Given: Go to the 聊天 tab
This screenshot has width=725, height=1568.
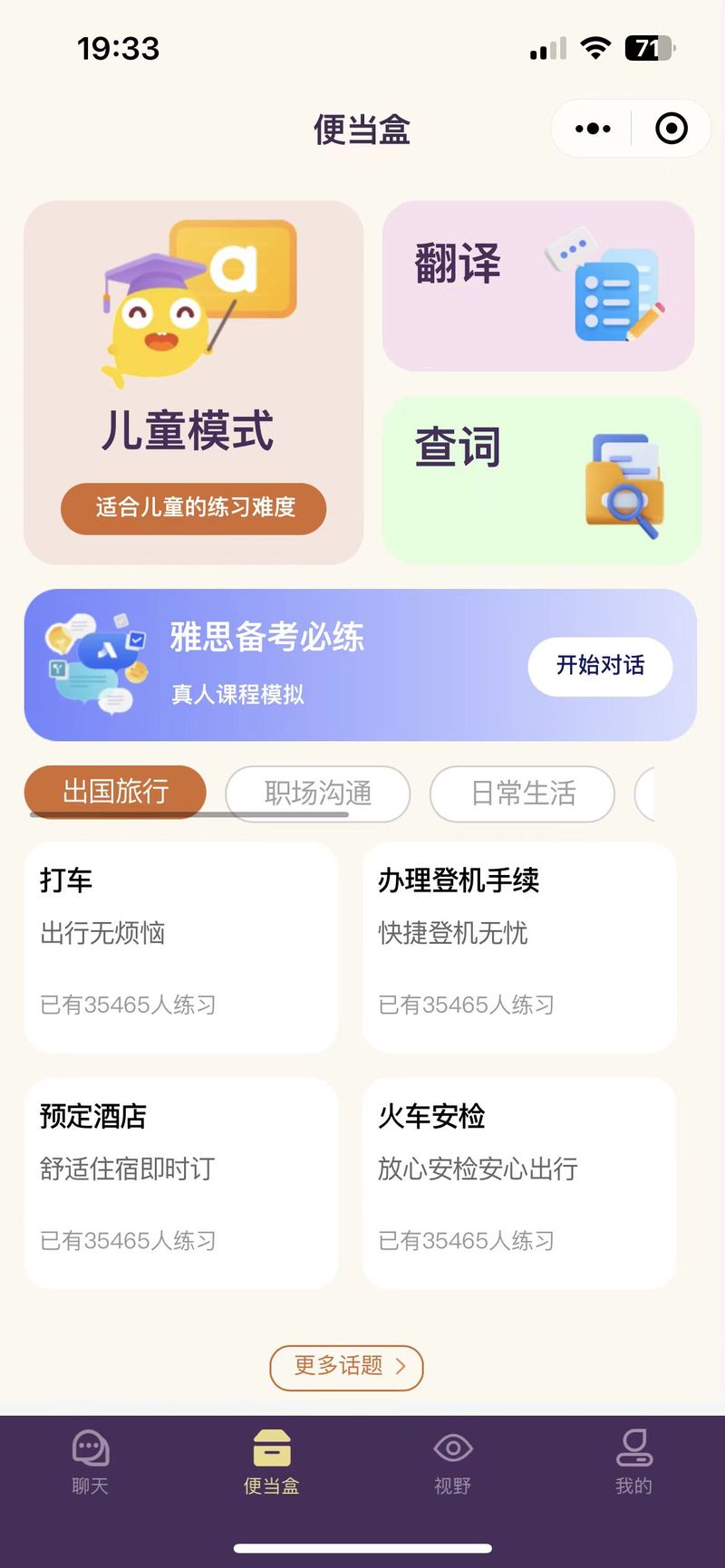Looking at the screenshot, I should coord(91,1462).
